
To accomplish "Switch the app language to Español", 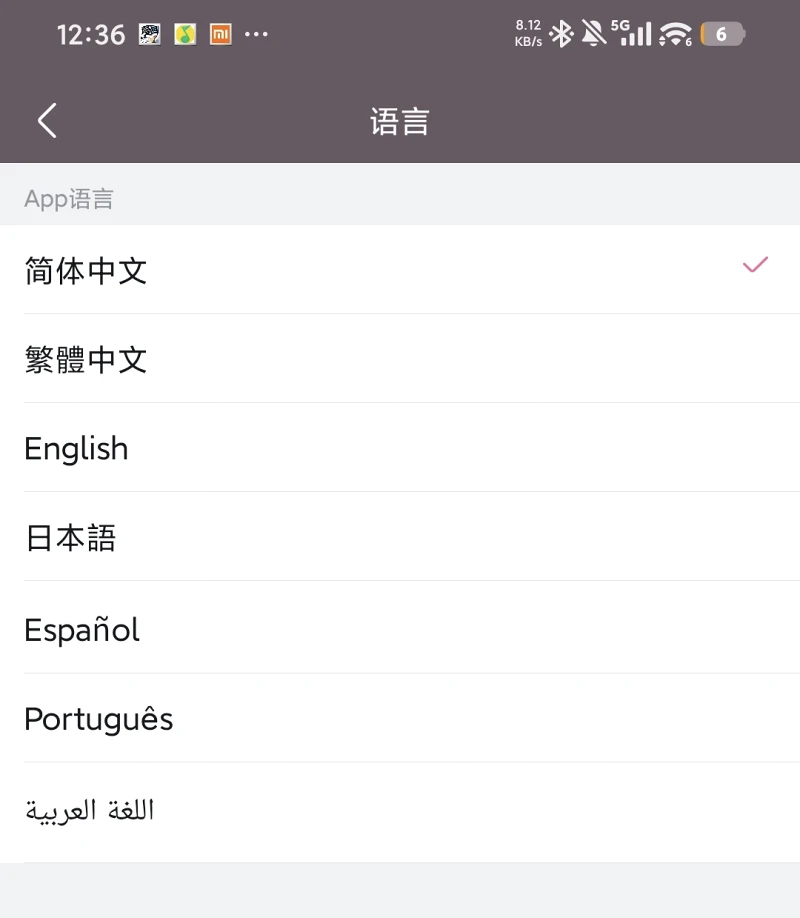I will [x=81, y=629].
